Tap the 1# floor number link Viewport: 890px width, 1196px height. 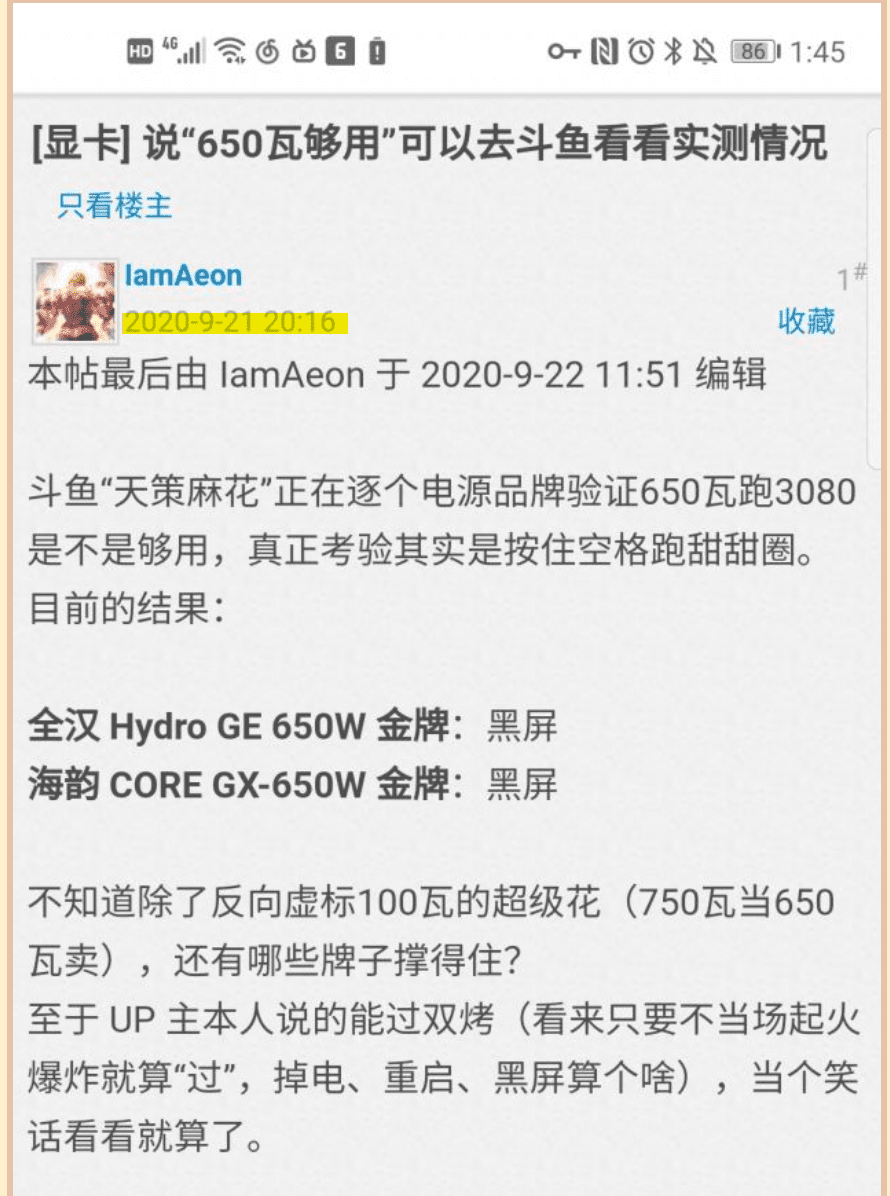851,278
